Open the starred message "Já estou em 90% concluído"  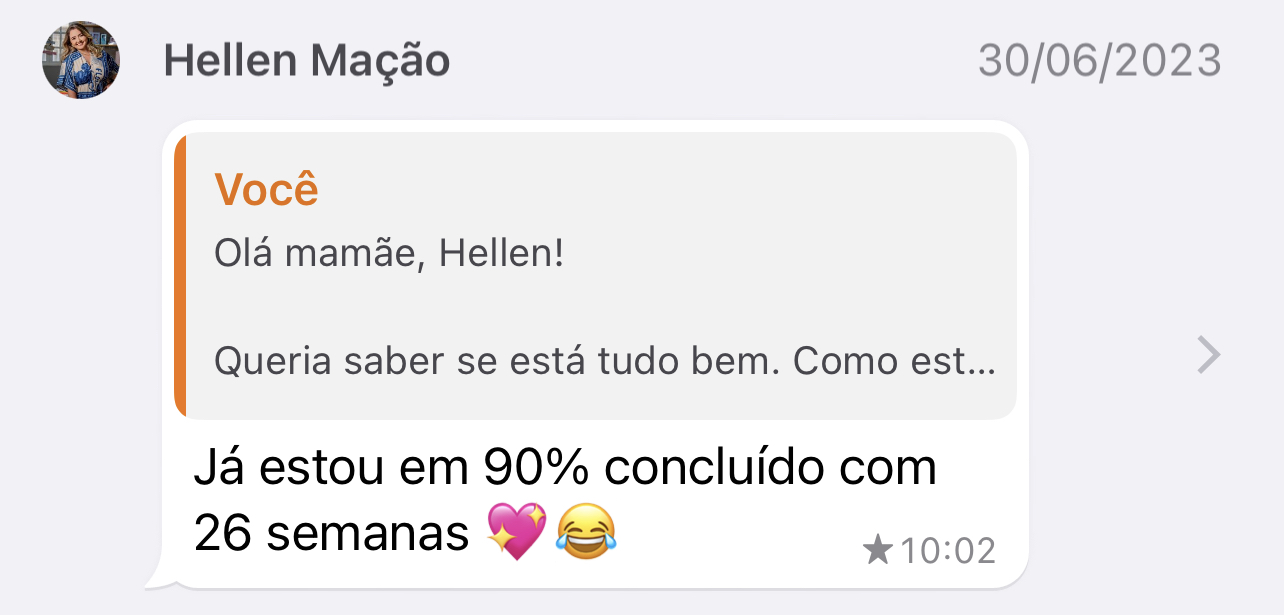[564, 500]
